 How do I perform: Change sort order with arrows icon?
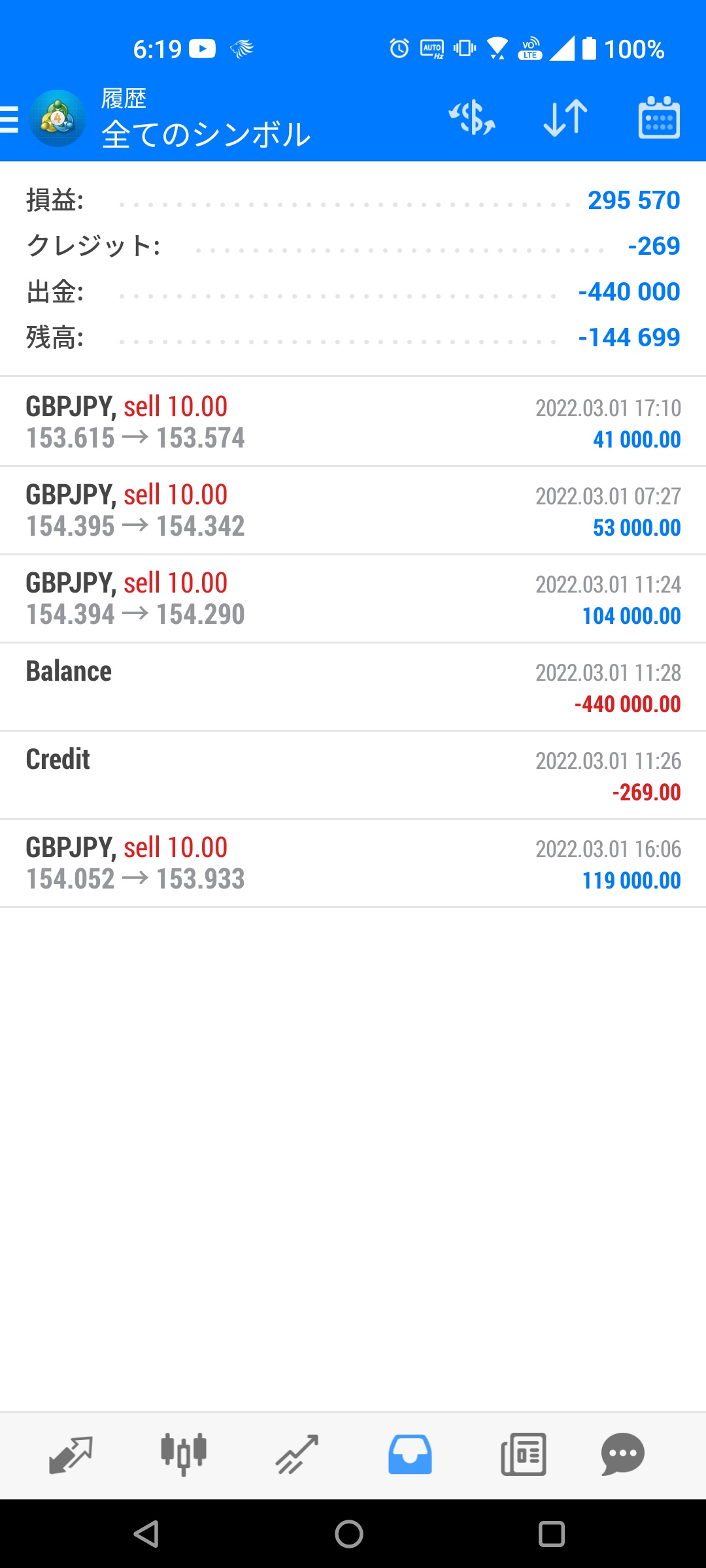tap(565, 118)
